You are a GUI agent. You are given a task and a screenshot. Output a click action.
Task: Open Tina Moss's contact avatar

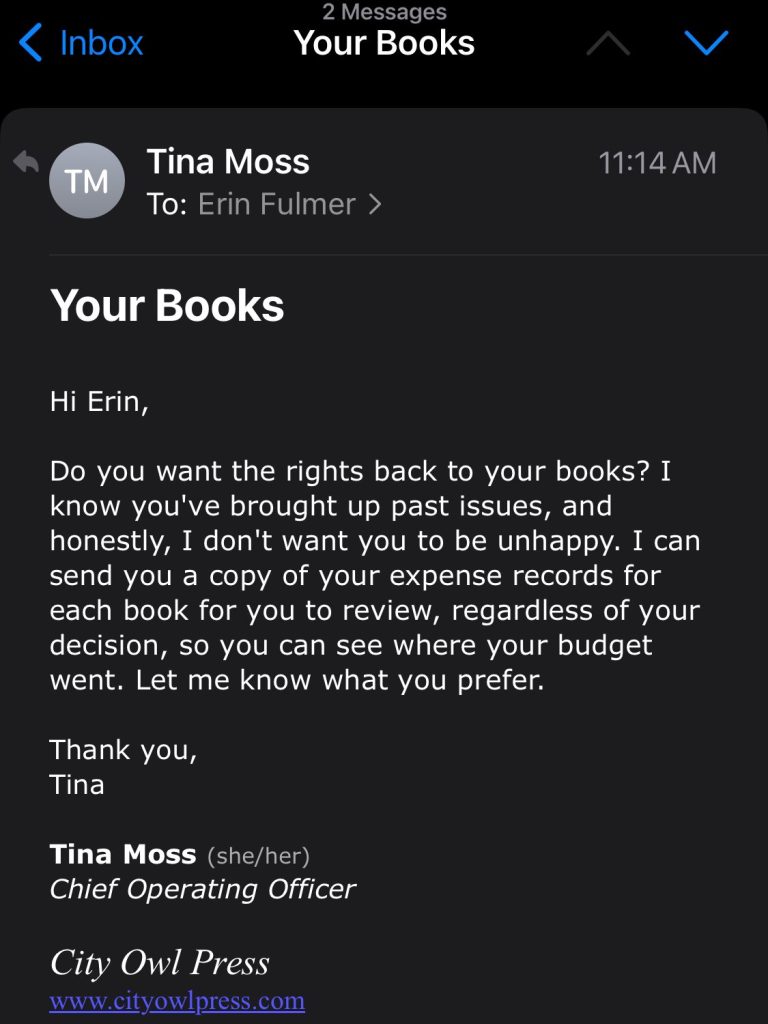(87, 181)
